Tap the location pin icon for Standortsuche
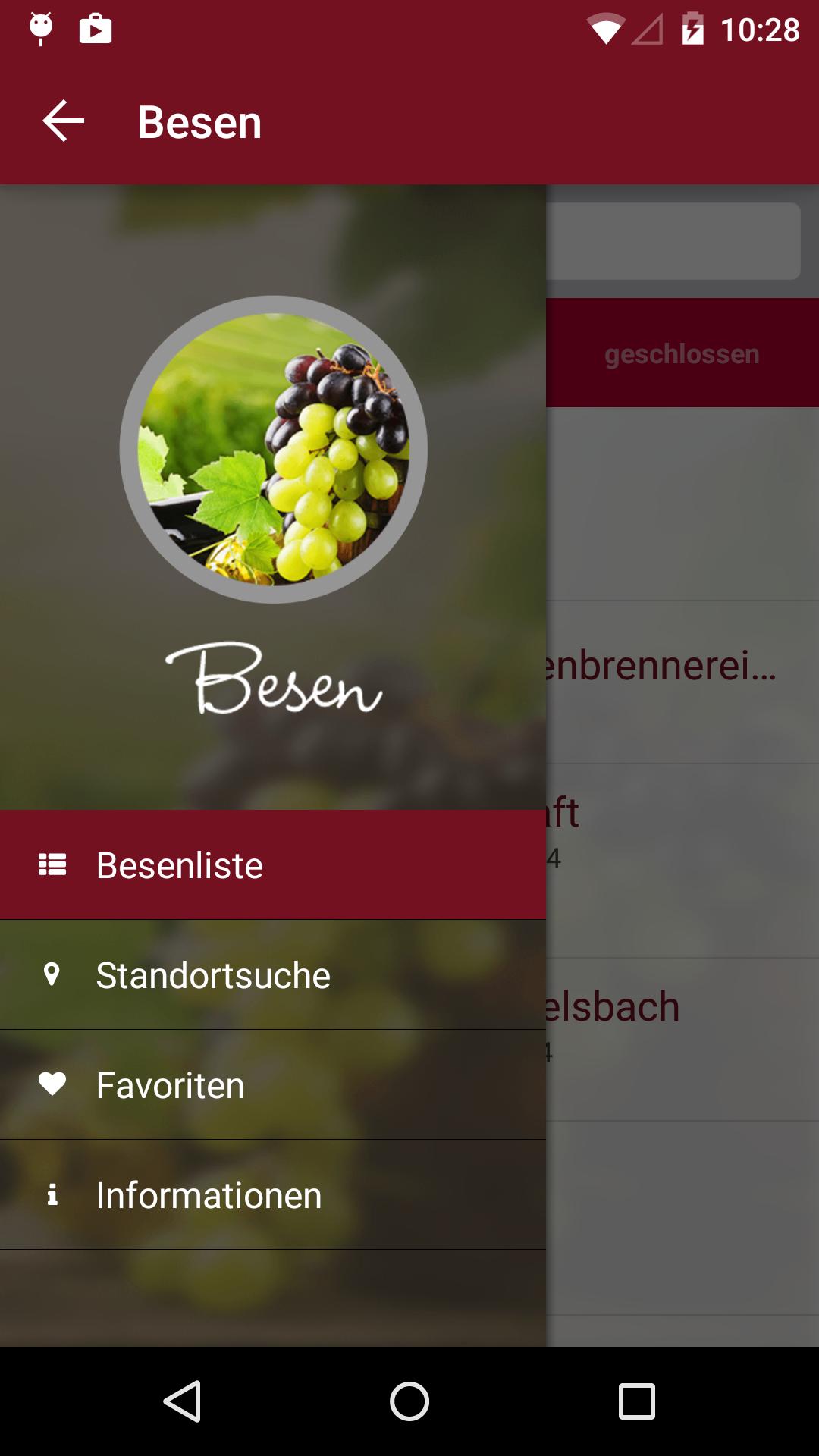The width and height of the screenshot is (819, 1456). 52,974
